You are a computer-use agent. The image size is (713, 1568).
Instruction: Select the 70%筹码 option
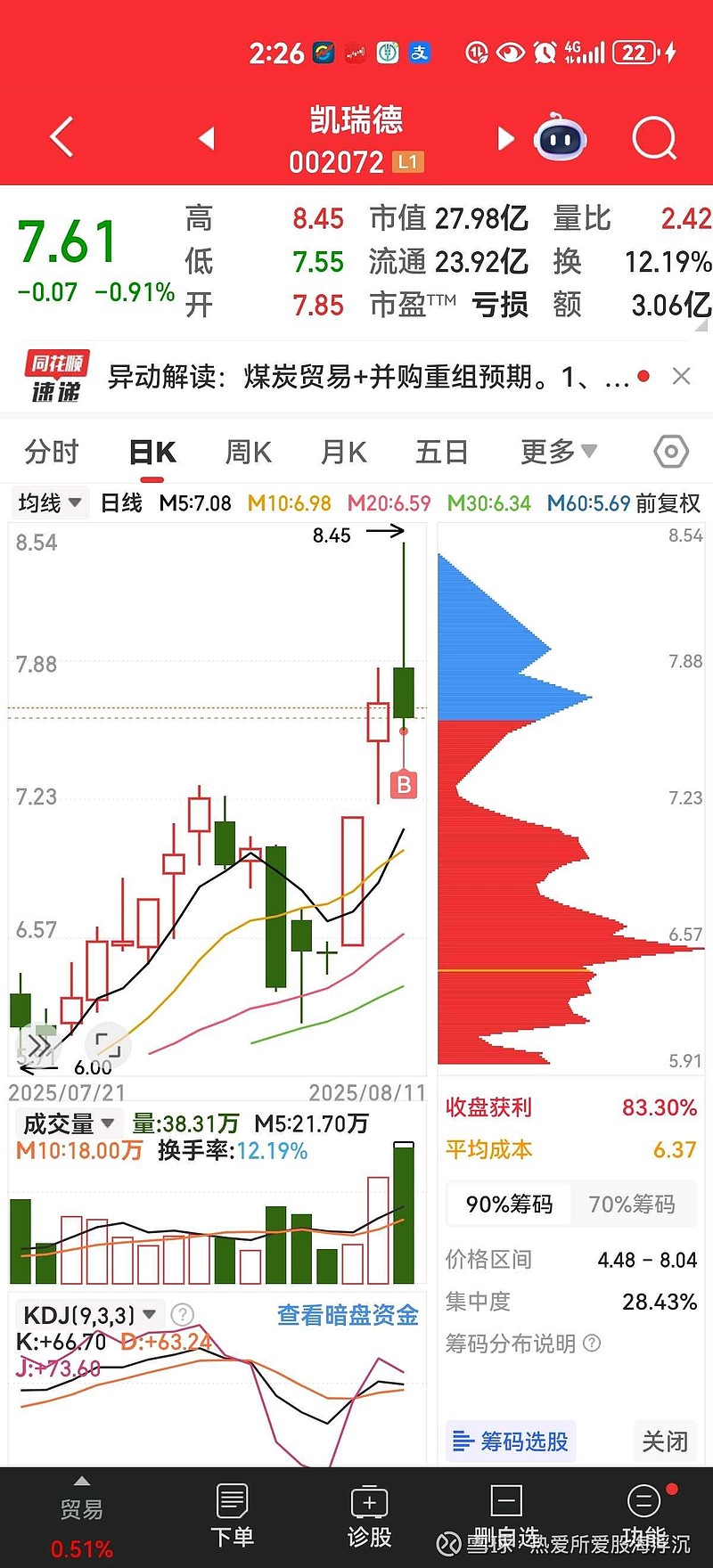632,1205
